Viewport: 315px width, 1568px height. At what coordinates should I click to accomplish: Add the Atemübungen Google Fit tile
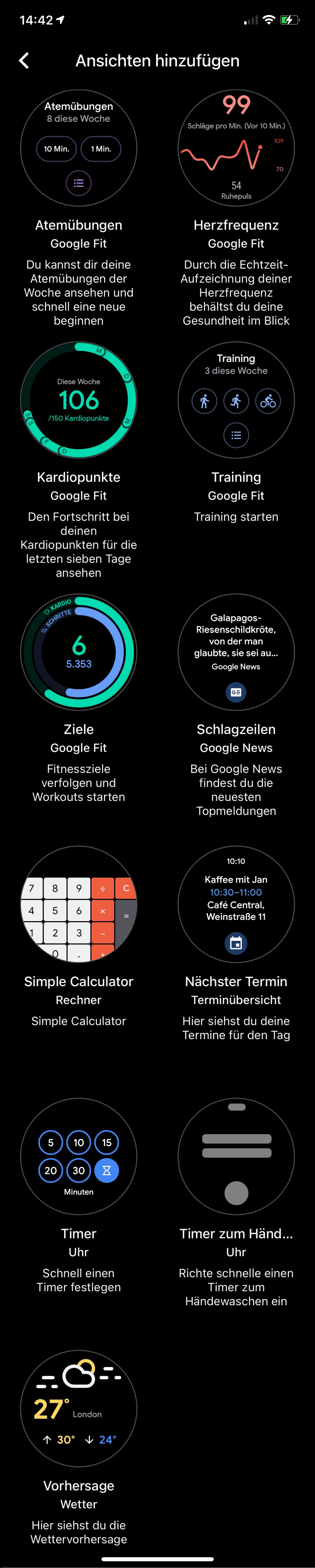point(78,148)
